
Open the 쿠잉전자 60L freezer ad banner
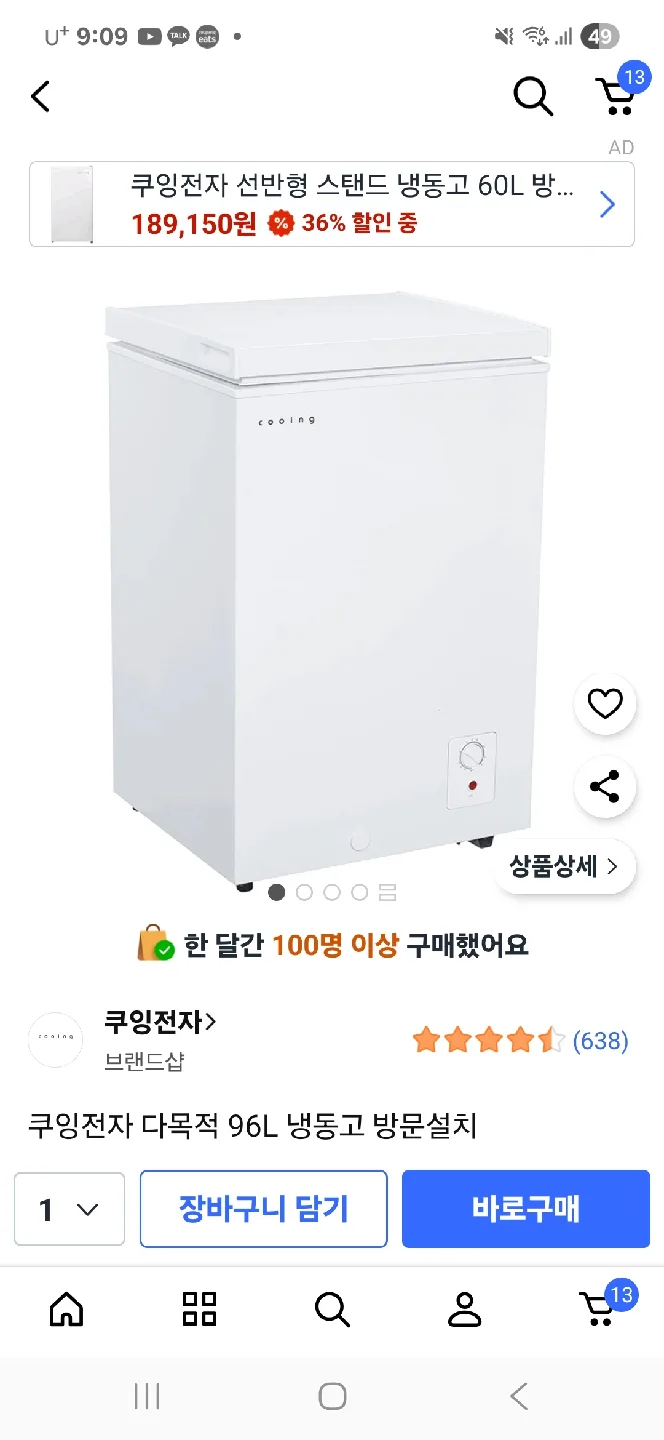coord(331,204)
